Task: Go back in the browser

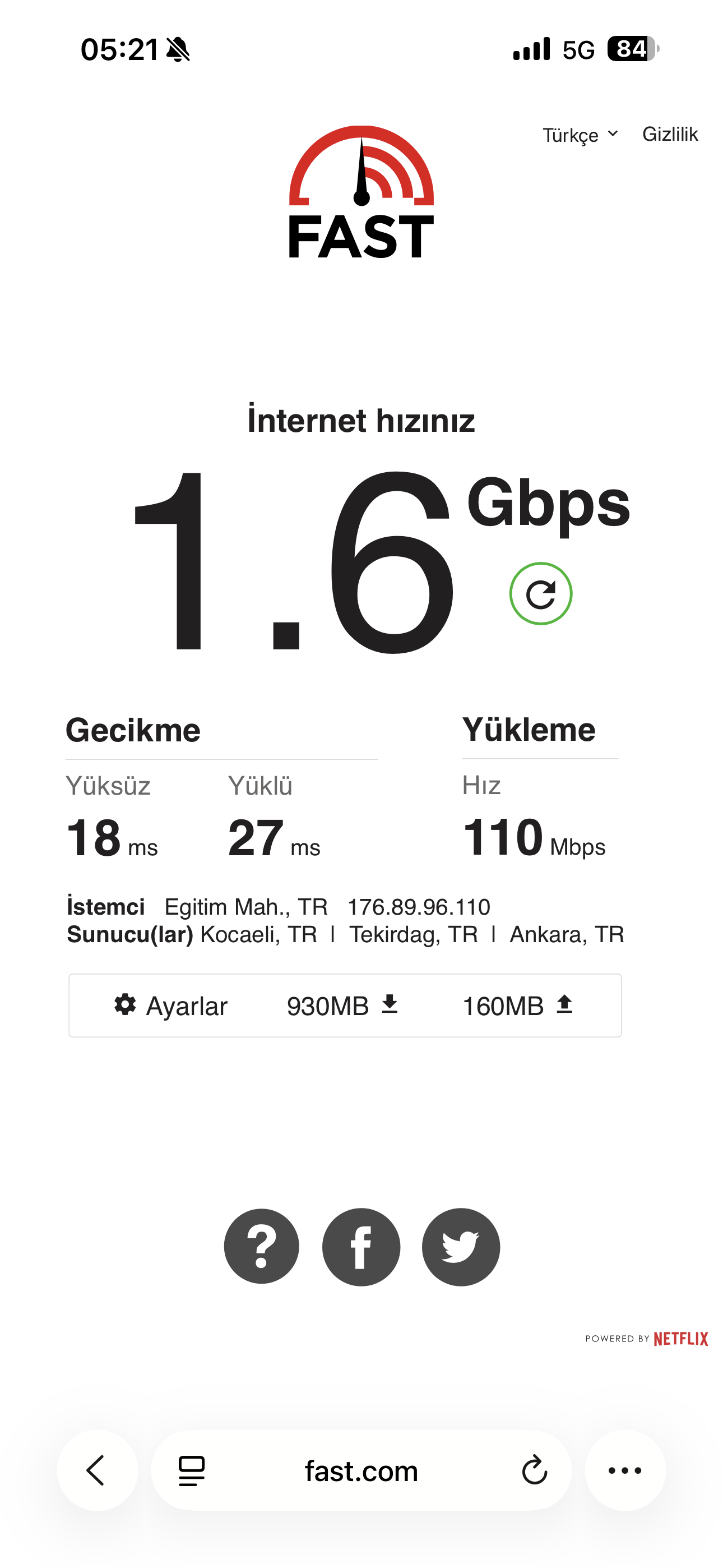Action: 97,1470
